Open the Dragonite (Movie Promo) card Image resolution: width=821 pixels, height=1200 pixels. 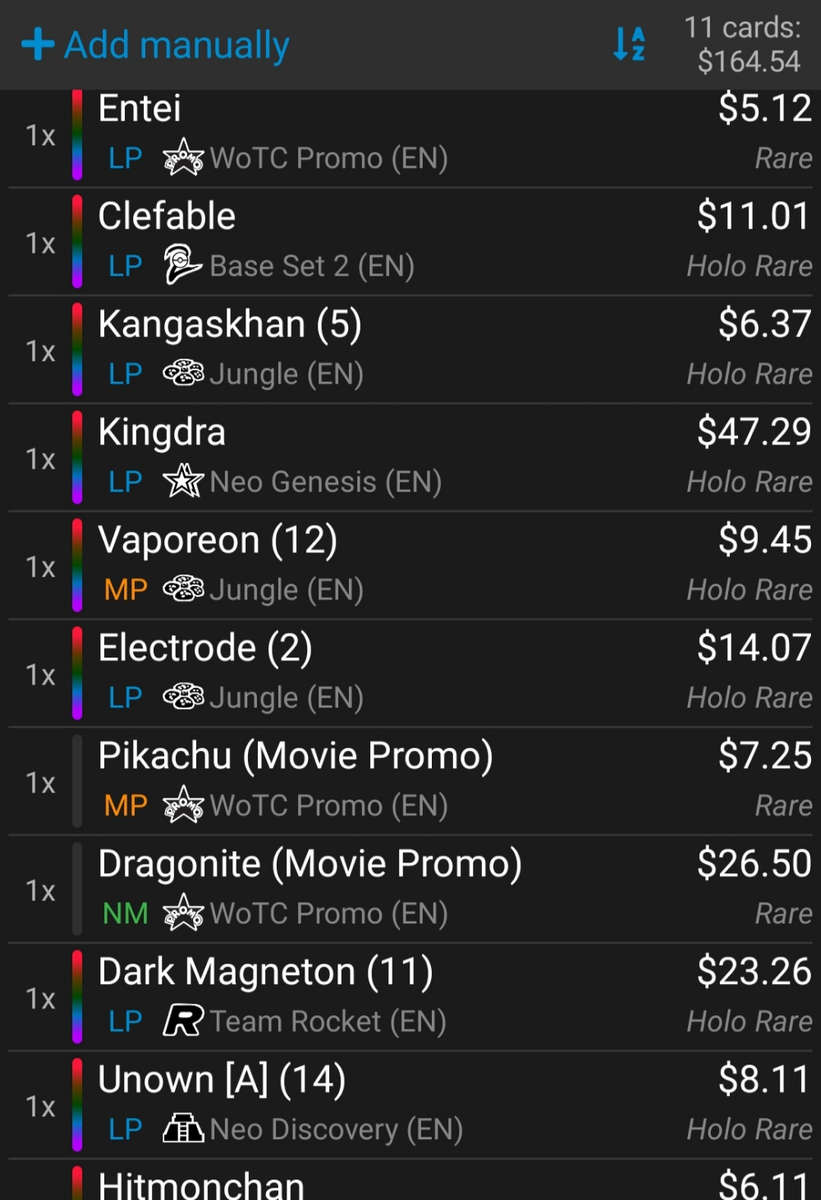coord(410,890)
